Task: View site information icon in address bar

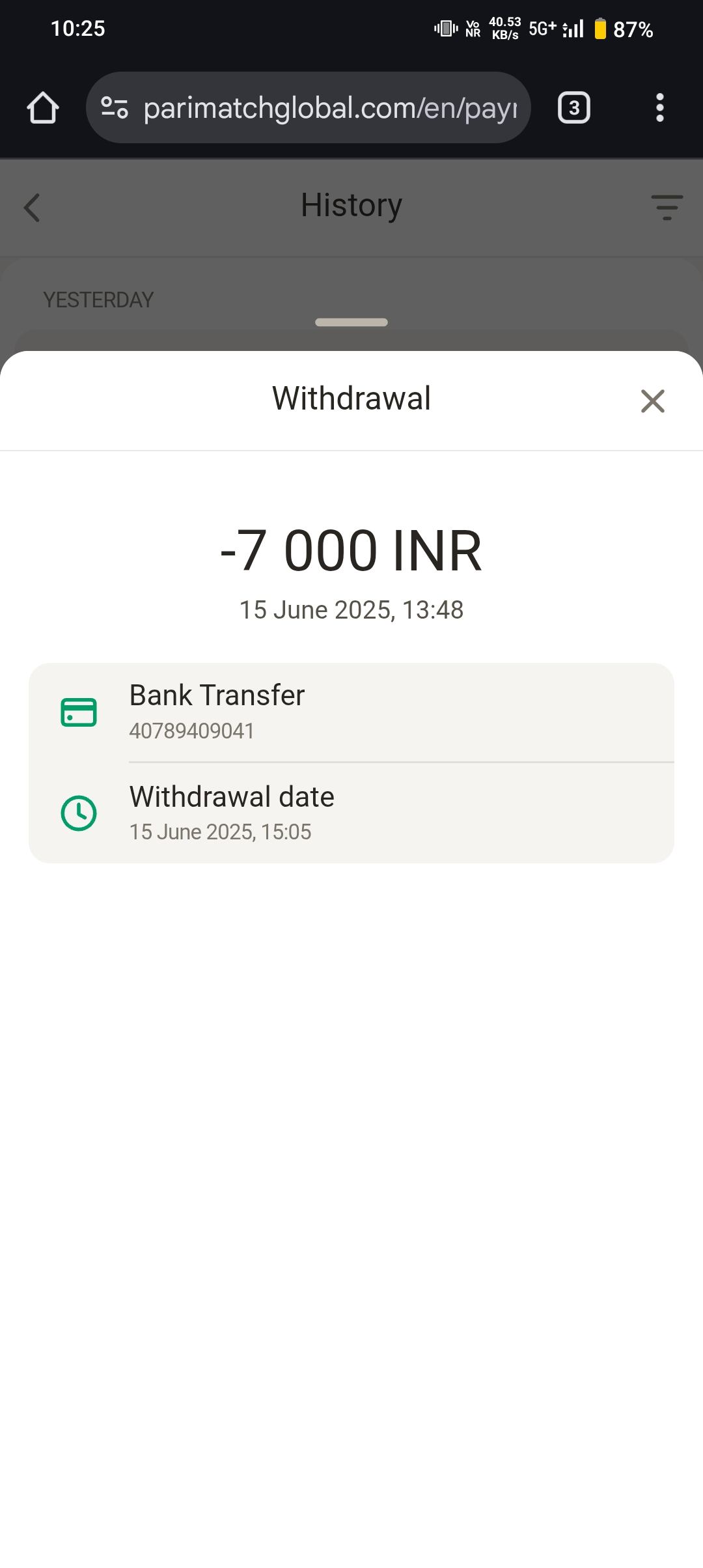Action: click(x=115, y=107)
